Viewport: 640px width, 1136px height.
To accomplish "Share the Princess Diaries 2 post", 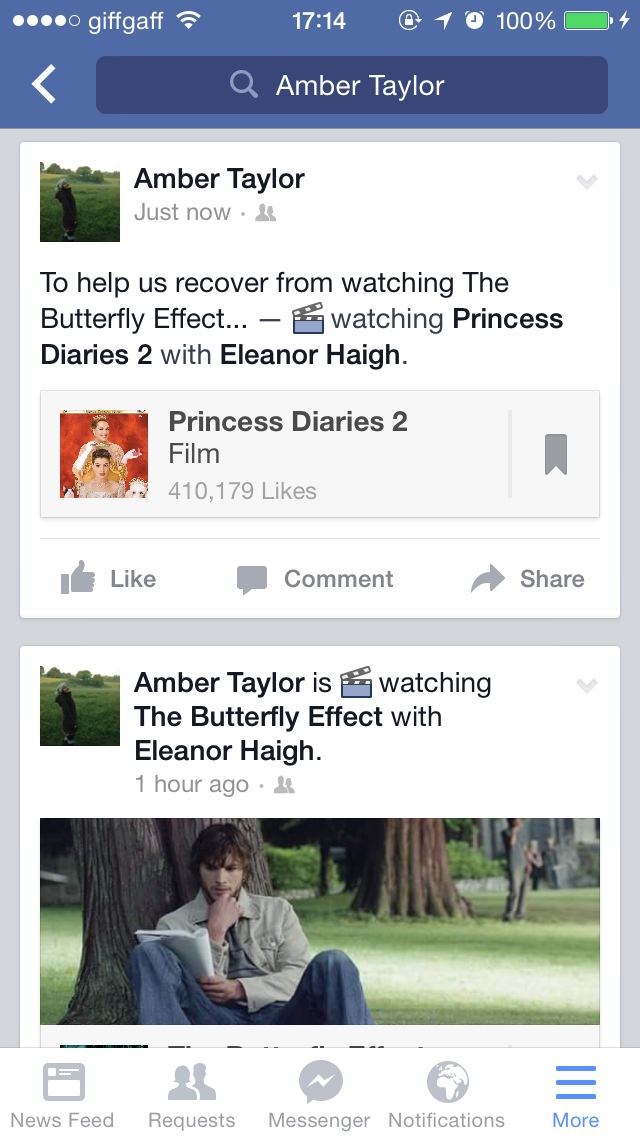I will tap(528, 579).
